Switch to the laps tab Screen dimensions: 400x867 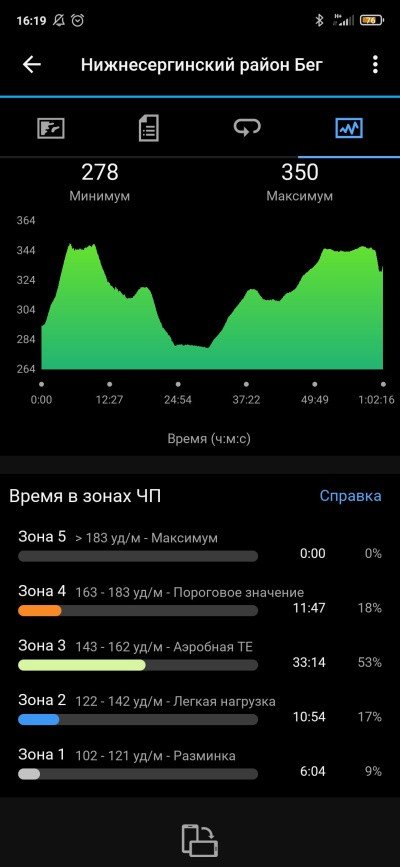(x=247, y=128)
